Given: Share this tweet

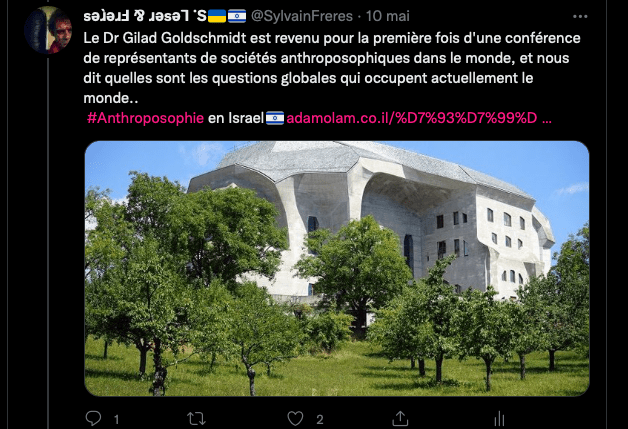Looking at the screenshot, I should point(399,418).
